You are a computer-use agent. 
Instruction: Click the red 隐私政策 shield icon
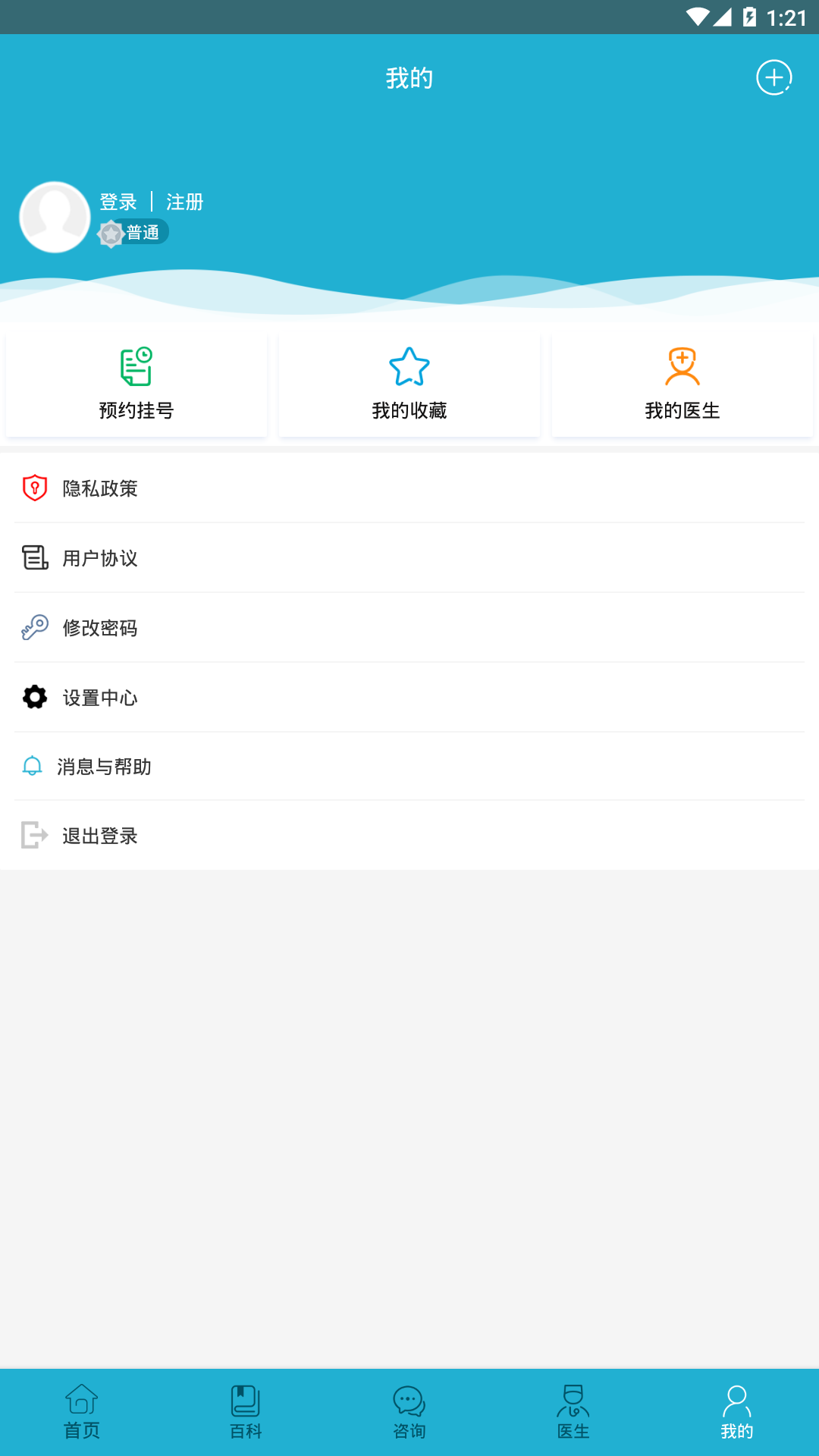coord(33,488)
